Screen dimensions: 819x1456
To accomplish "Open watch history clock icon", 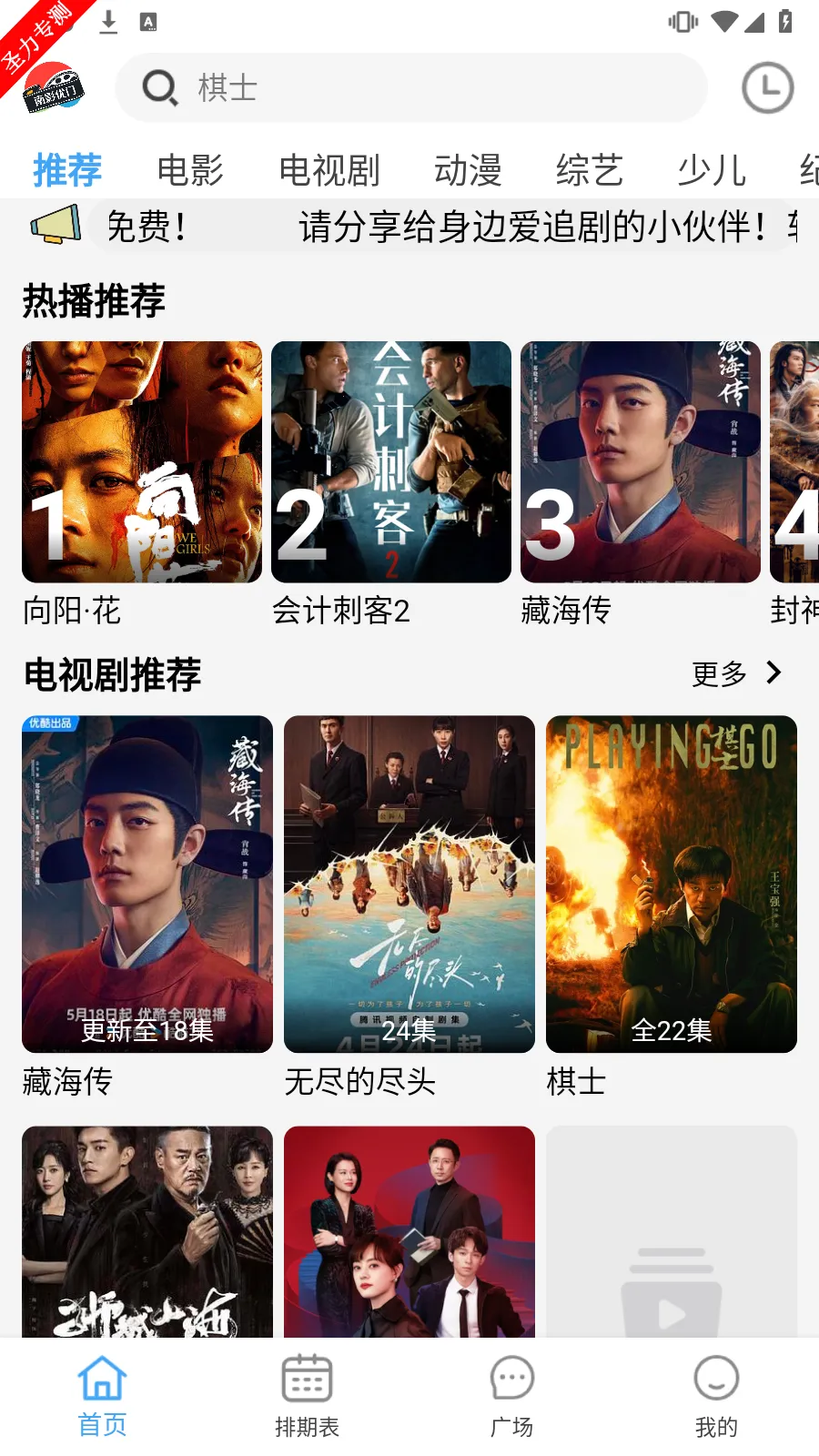I will pos(767,88).
